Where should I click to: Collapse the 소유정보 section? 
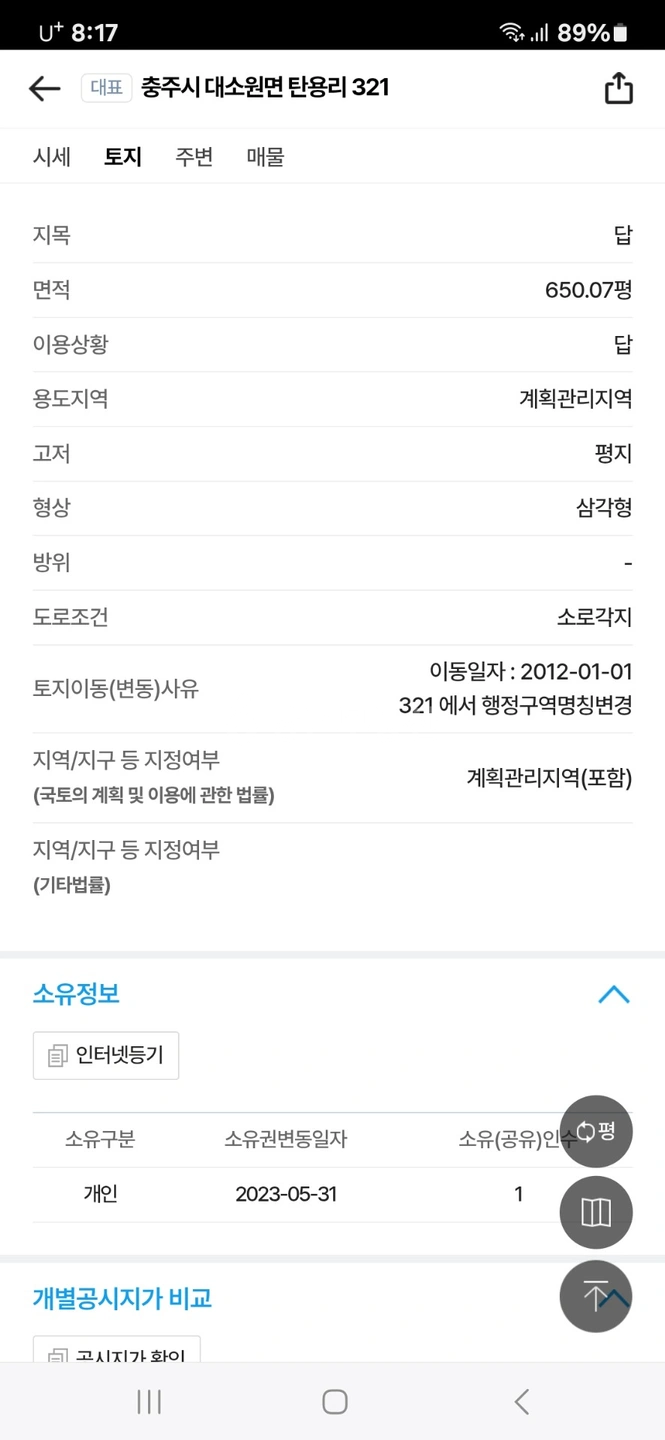613,994
